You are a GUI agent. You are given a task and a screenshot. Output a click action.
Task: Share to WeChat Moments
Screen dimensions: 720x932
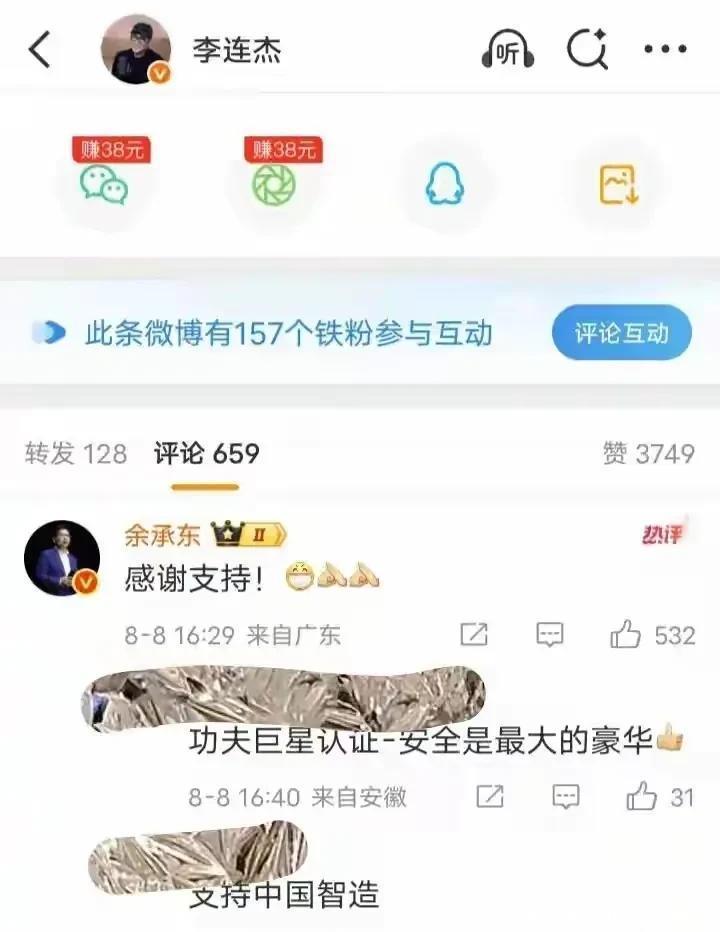click(x=274, y=185)
